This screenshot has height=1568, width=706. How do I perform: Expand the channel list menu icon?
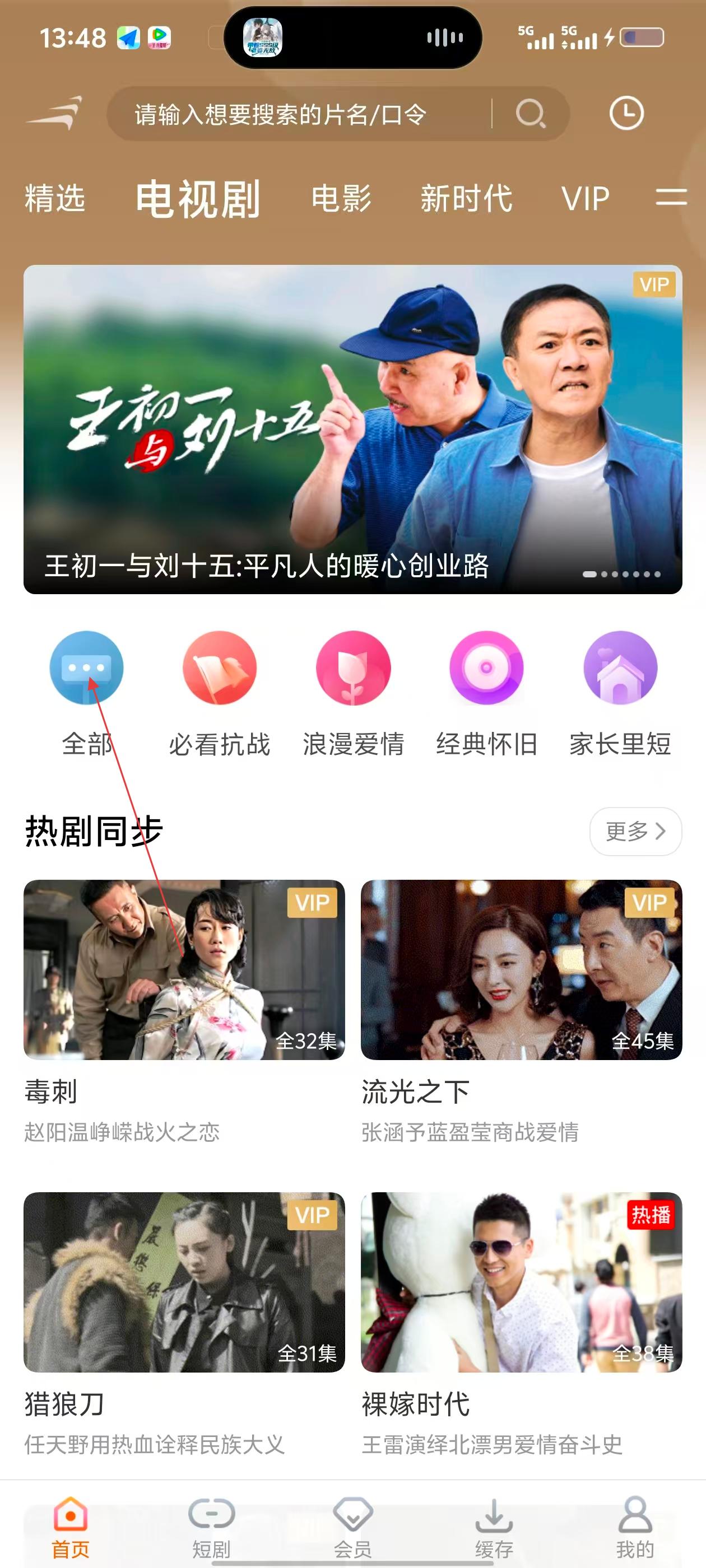tap(671, 197)
